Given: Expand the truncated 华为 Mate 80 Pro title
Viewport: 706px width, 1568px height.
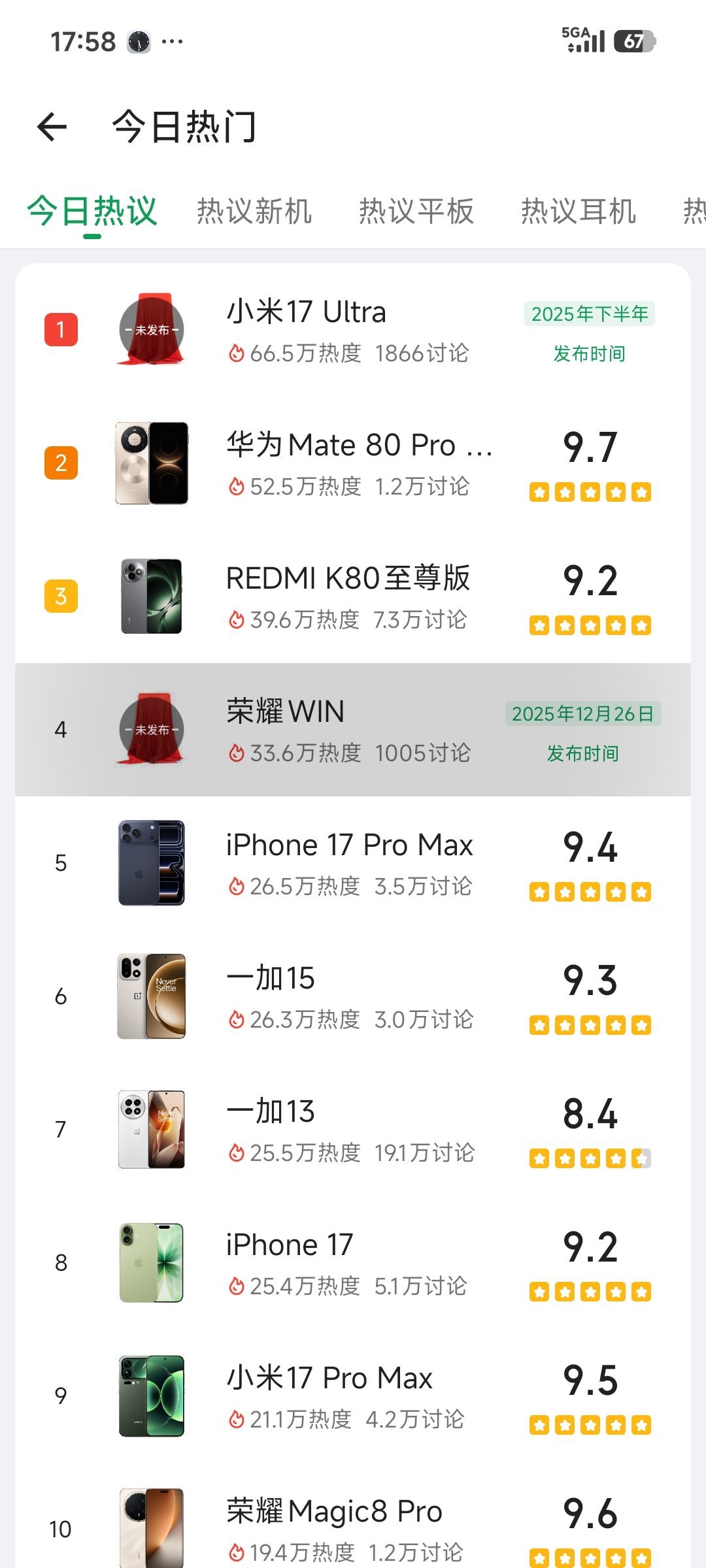Looking at the screenshot, I should pos(360,444).
